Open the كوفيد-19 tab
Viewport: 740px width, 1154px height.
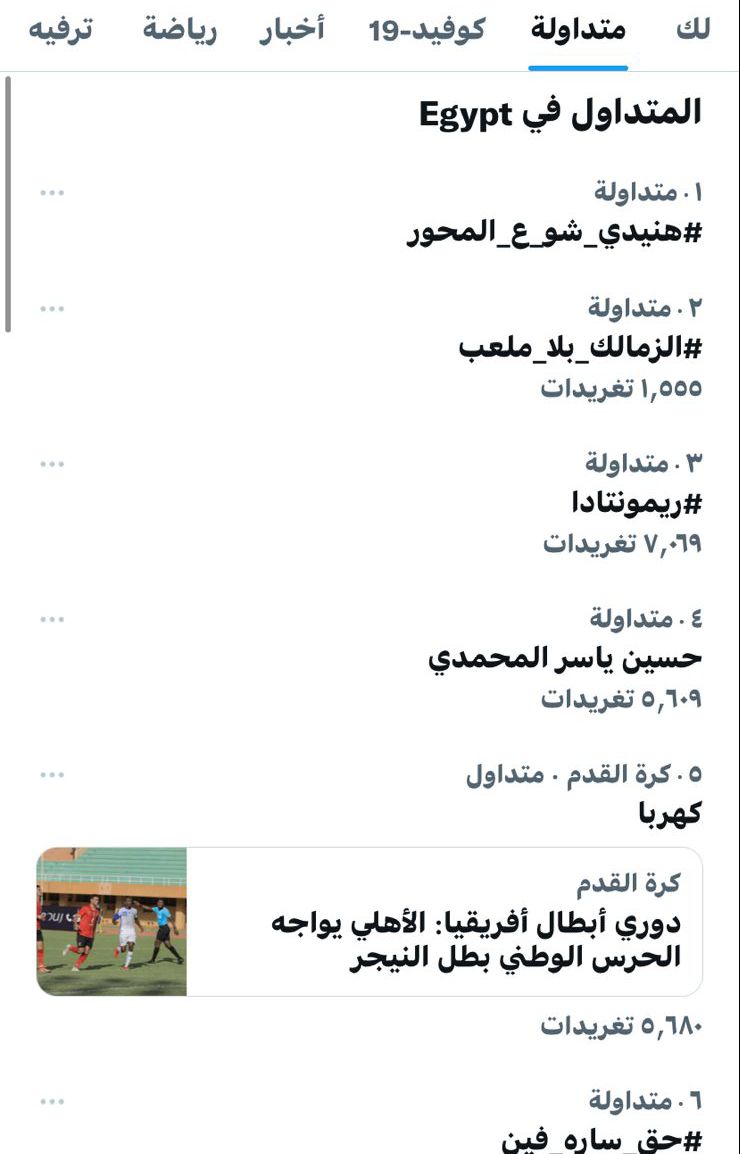427,30
